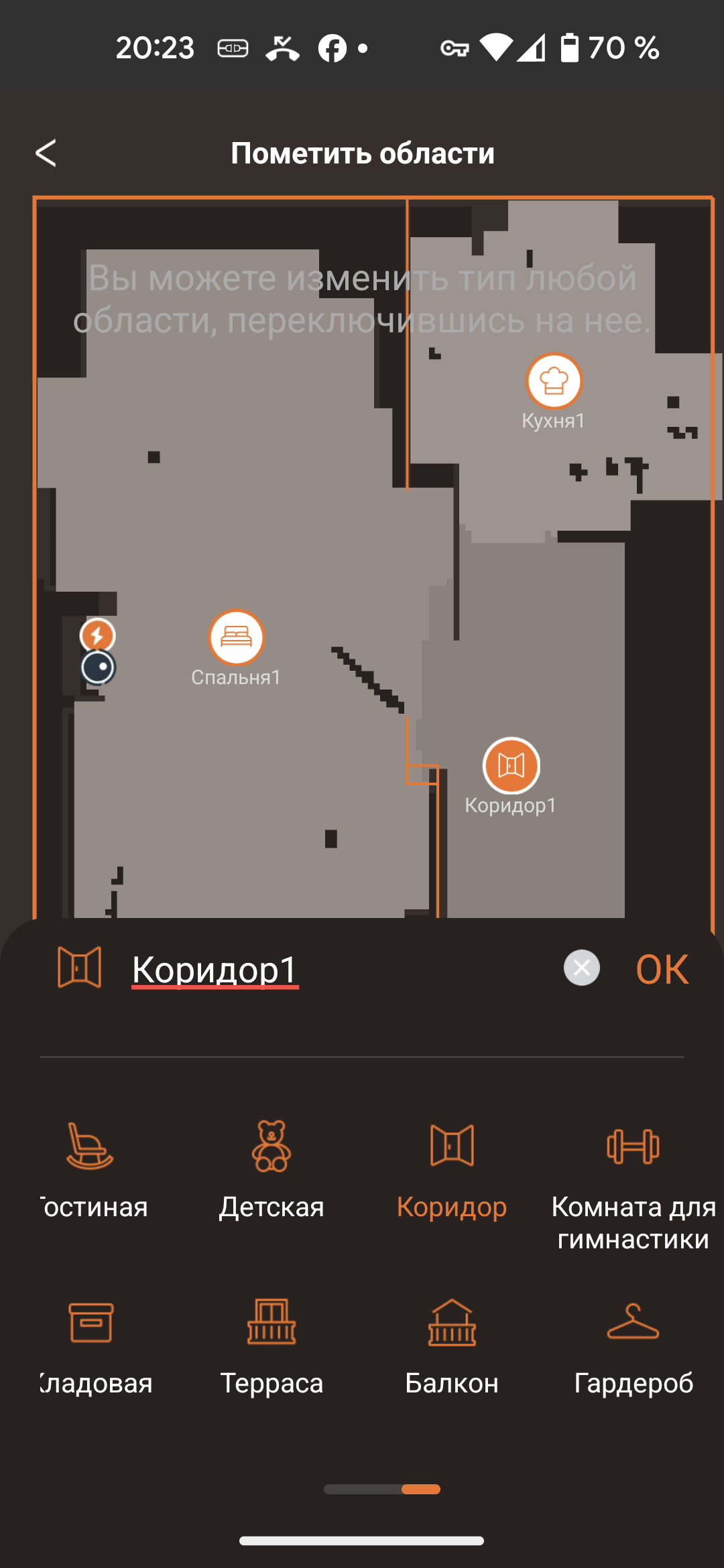Confirm the name with OK
Image resolution: width=724 pixels, height=1568 pixels.
pos(662,969)
